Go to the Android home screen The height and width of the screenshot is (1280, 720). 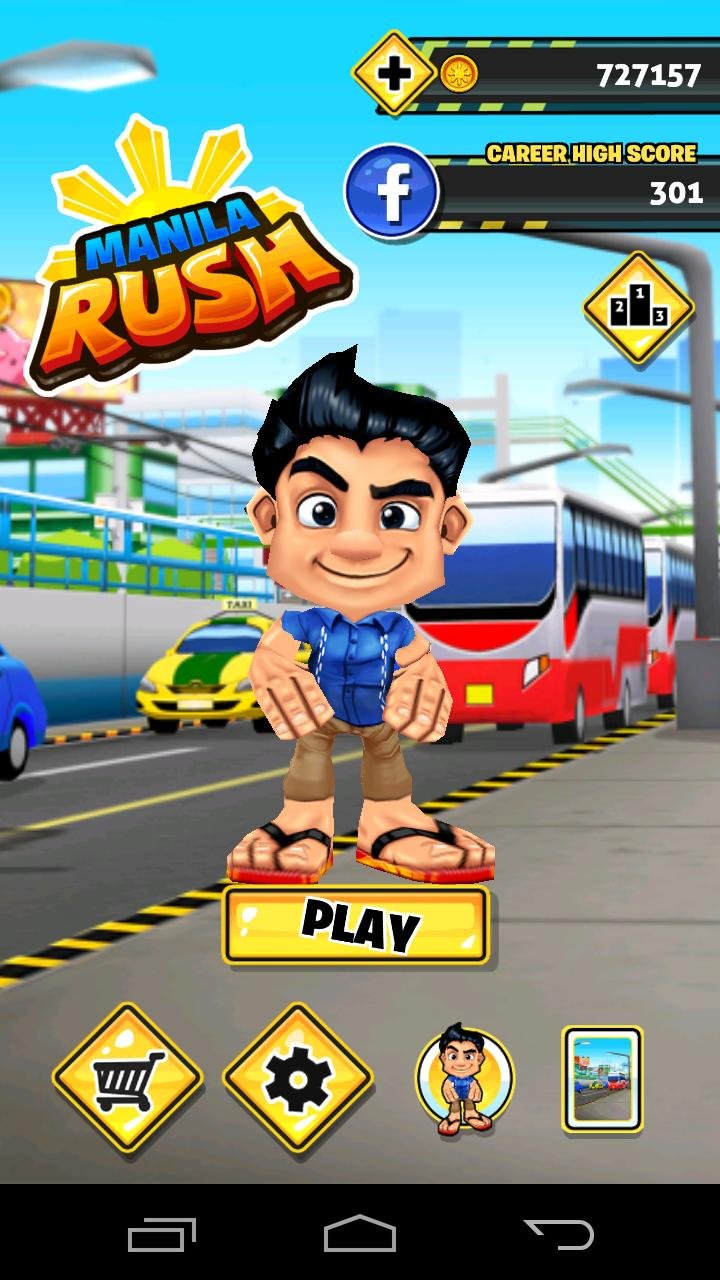[x=360, y=1234]
